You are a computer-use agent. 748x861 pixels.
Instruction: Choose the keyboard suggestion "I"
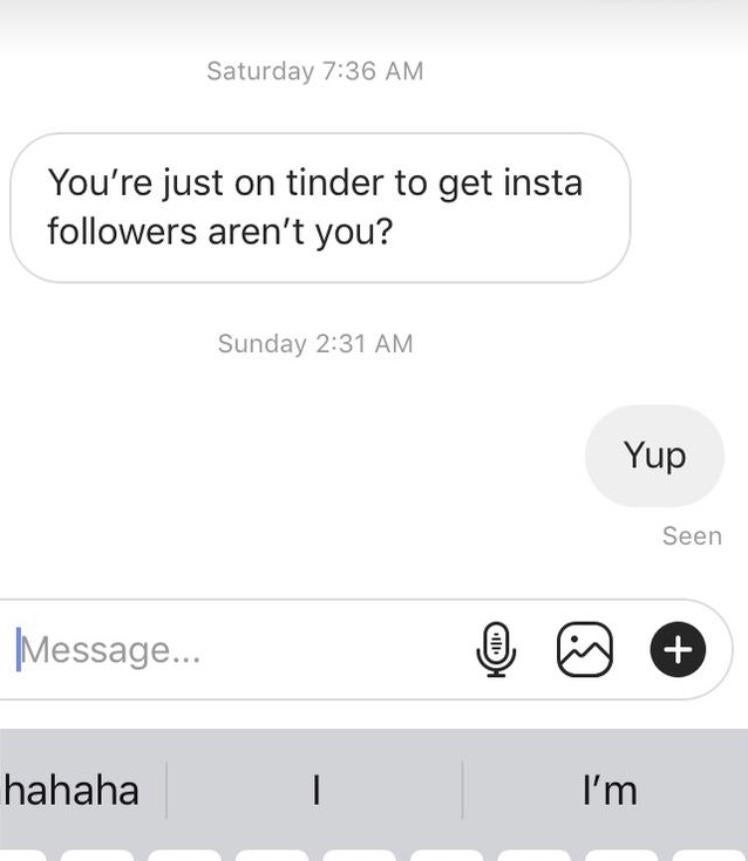tap(315, 790)
